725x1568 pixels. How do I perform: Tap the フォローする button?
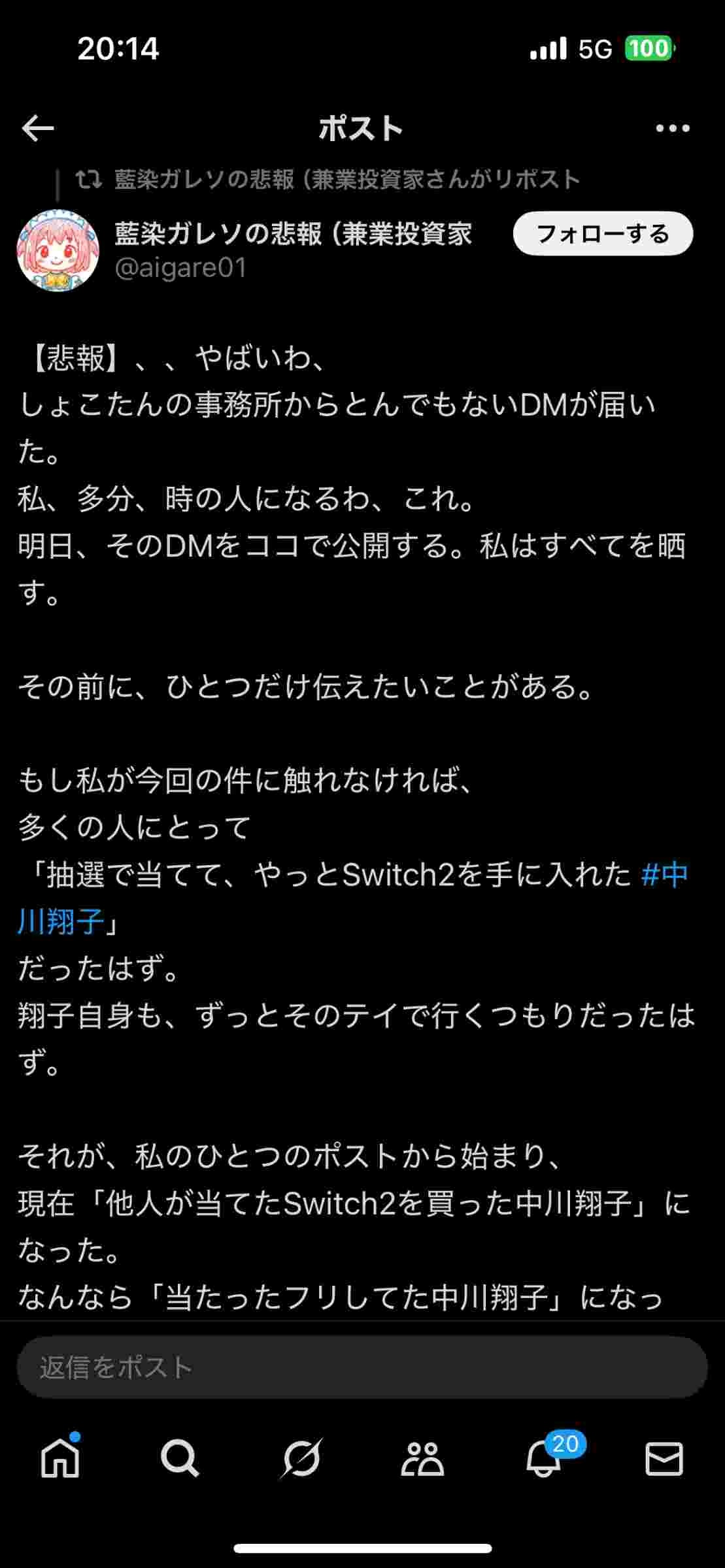(602, 234)
